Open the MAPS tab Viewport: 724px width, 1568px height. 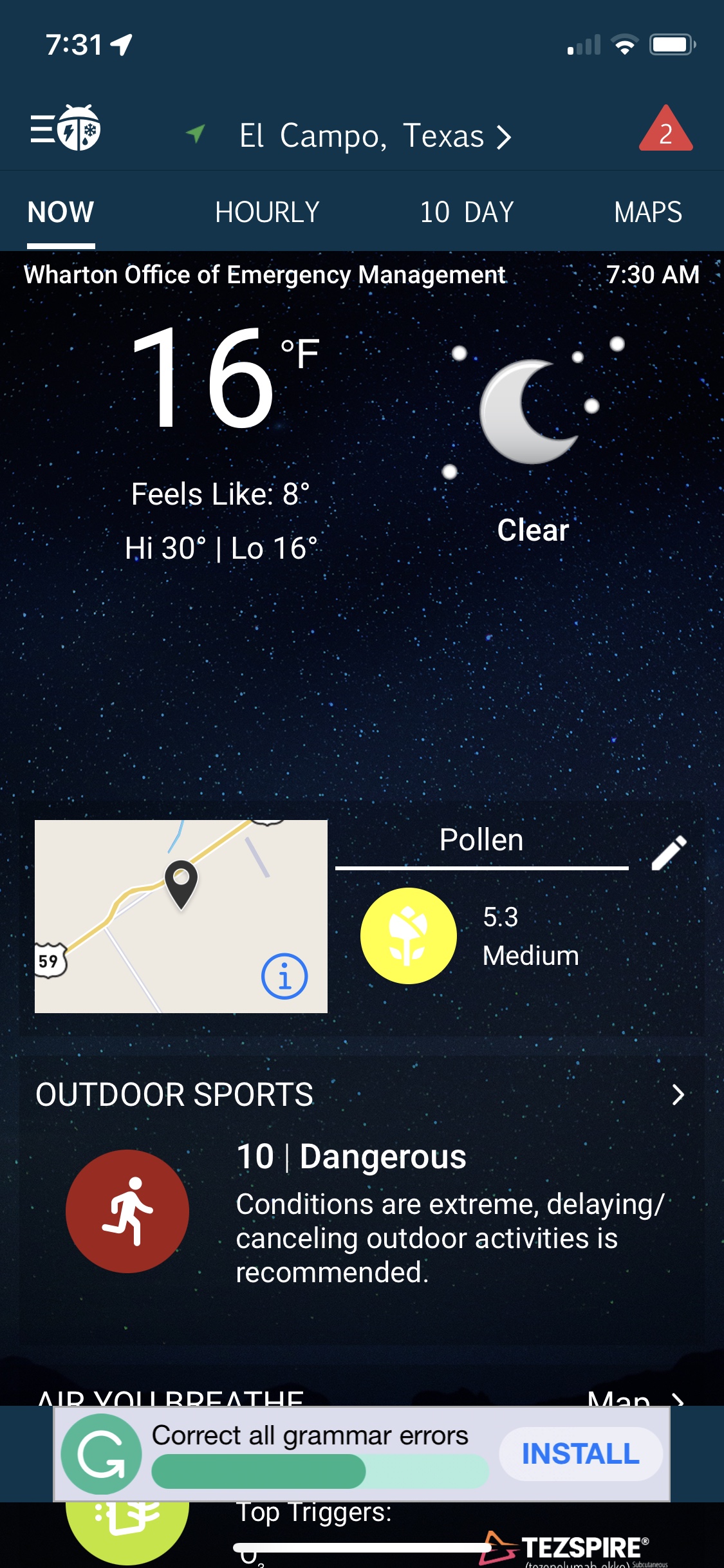tap(647, 212)
